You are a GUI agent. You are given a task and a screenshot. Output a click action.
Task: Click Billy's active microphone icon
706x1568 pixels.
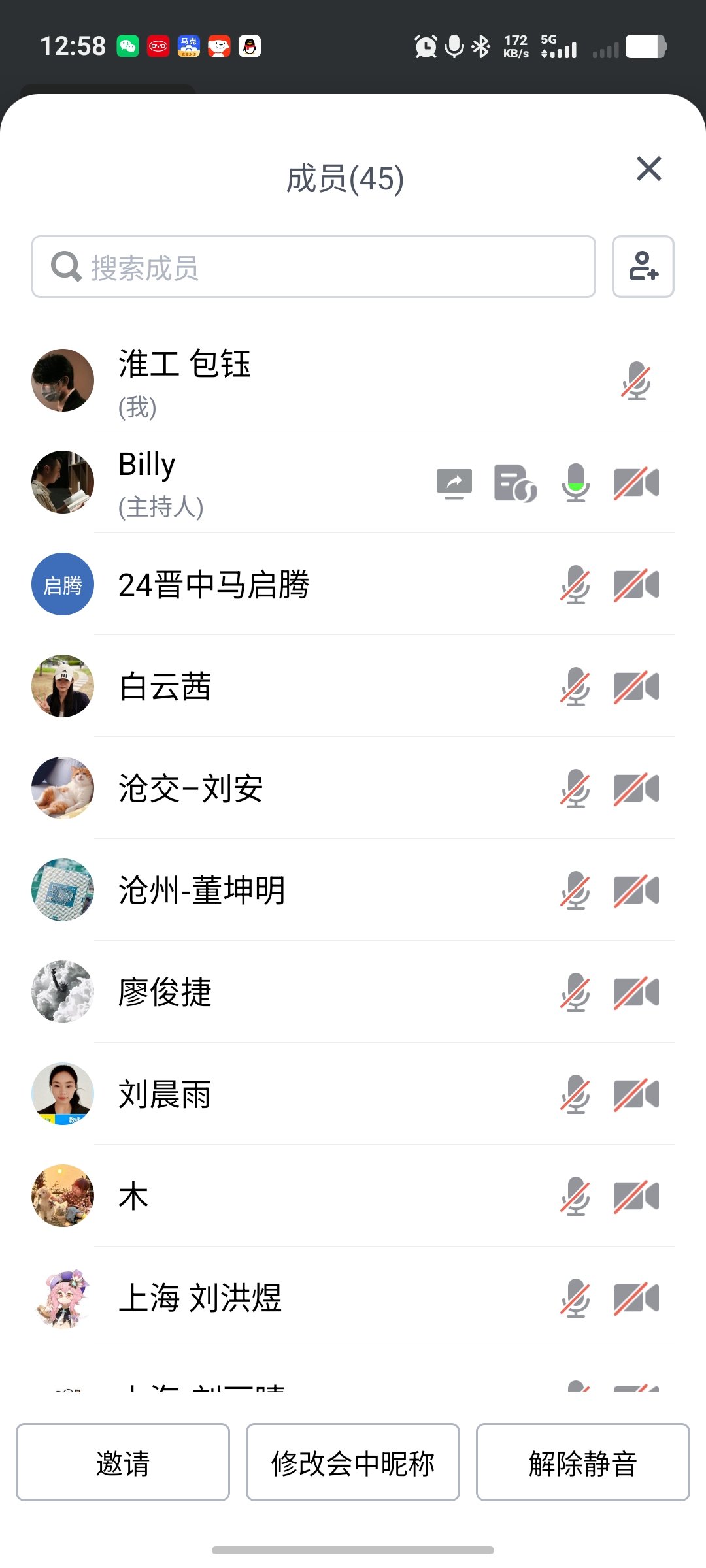[x=575, y=482]
